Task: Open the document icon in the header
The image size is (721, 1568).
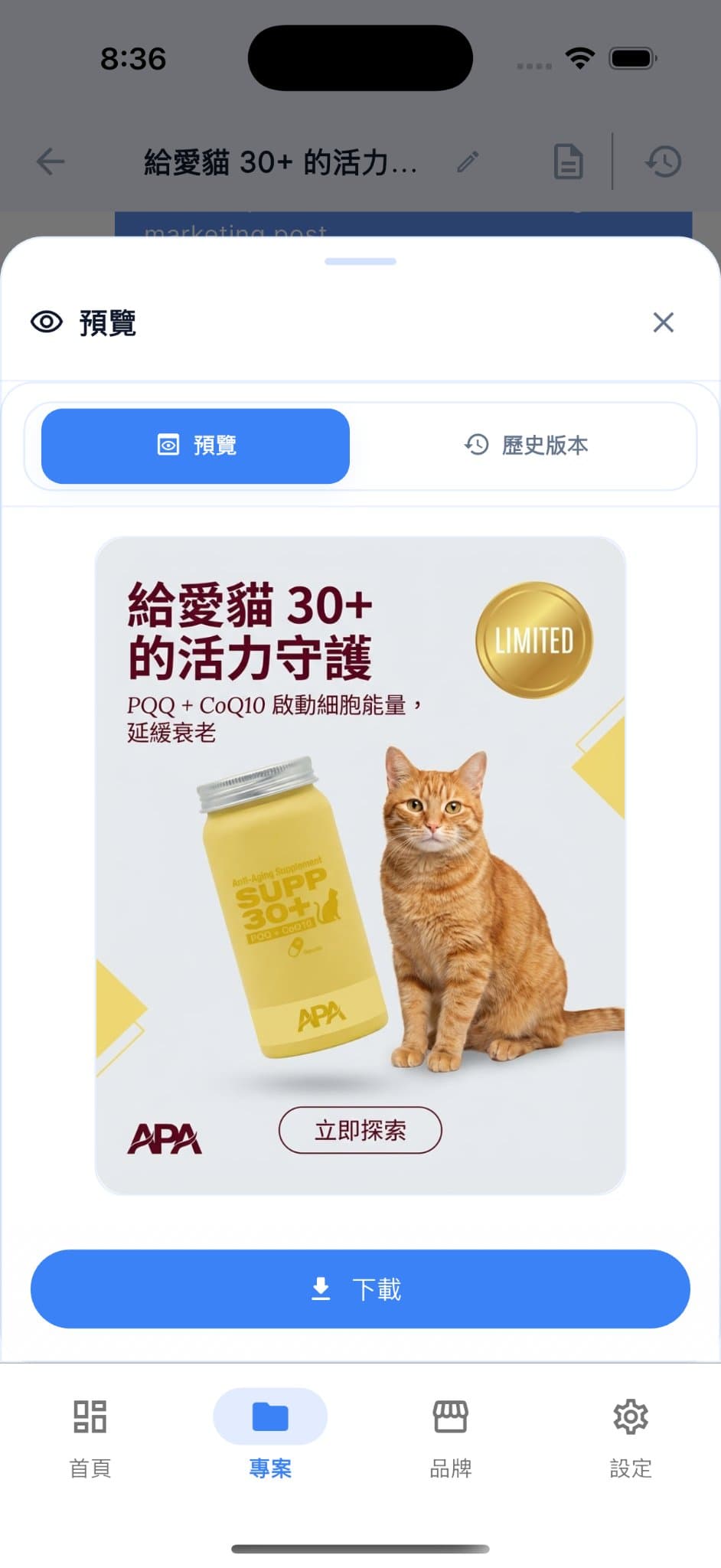Action: [x=568, y=162]
